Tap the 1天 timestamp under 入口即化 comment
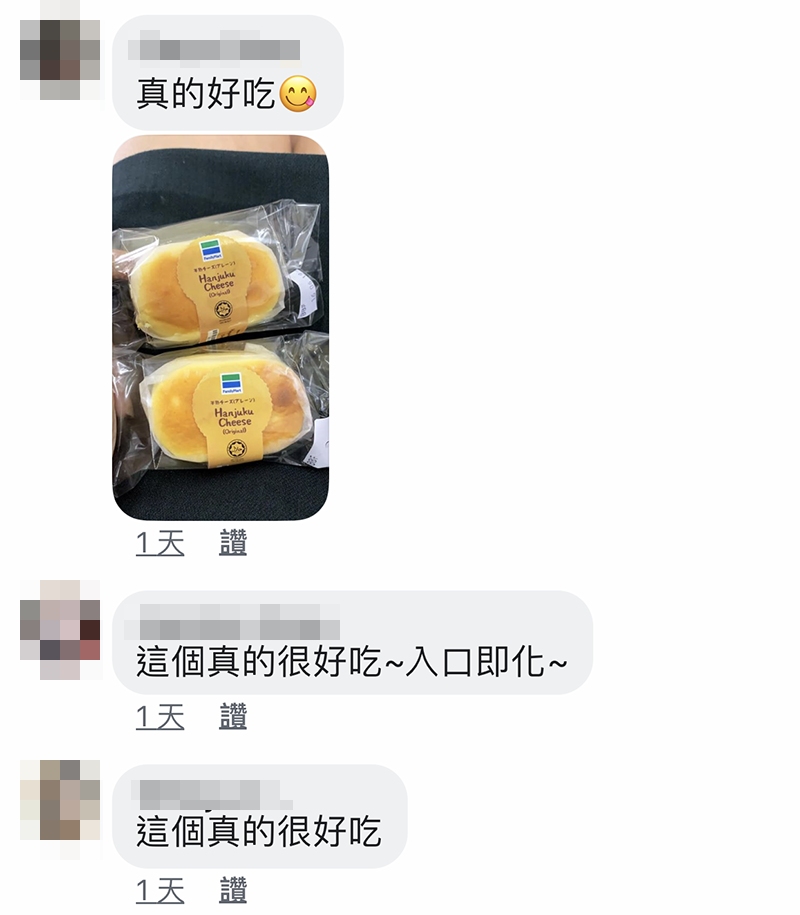Image resolution: width=800 pixels, height=915 pixels. (x=160, y=716)
